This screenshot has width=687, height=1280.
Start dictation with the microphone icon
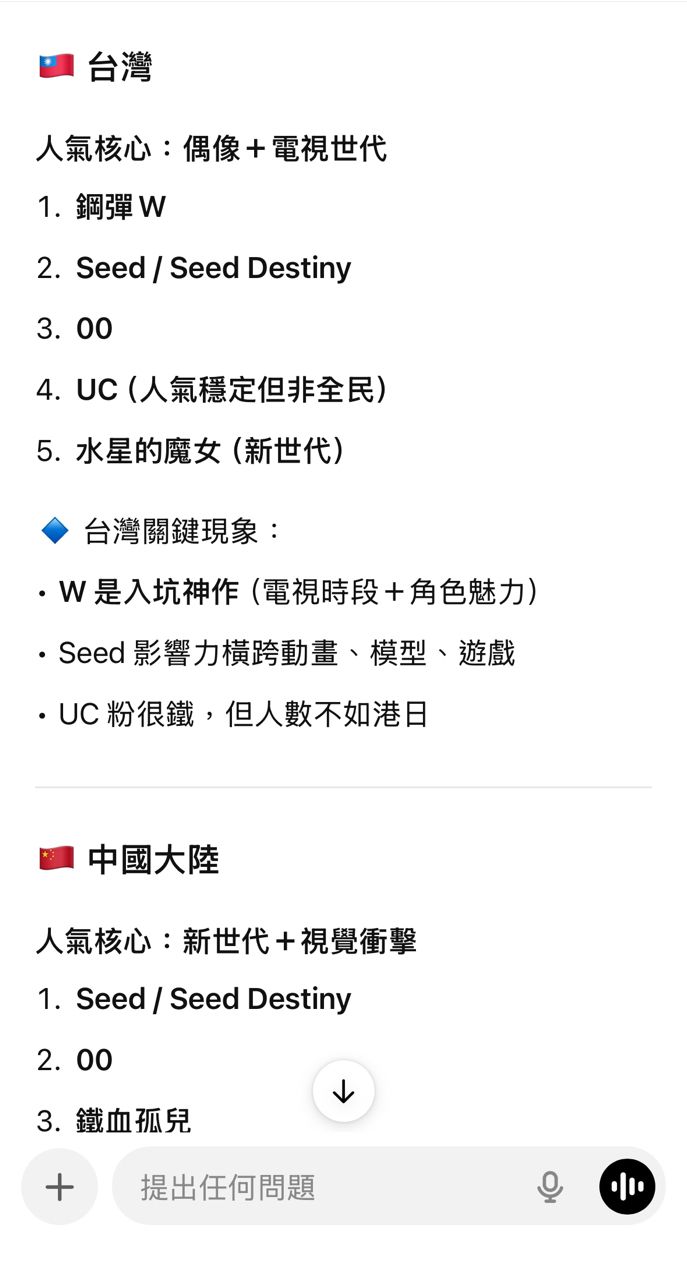[x=549, y=1187]
